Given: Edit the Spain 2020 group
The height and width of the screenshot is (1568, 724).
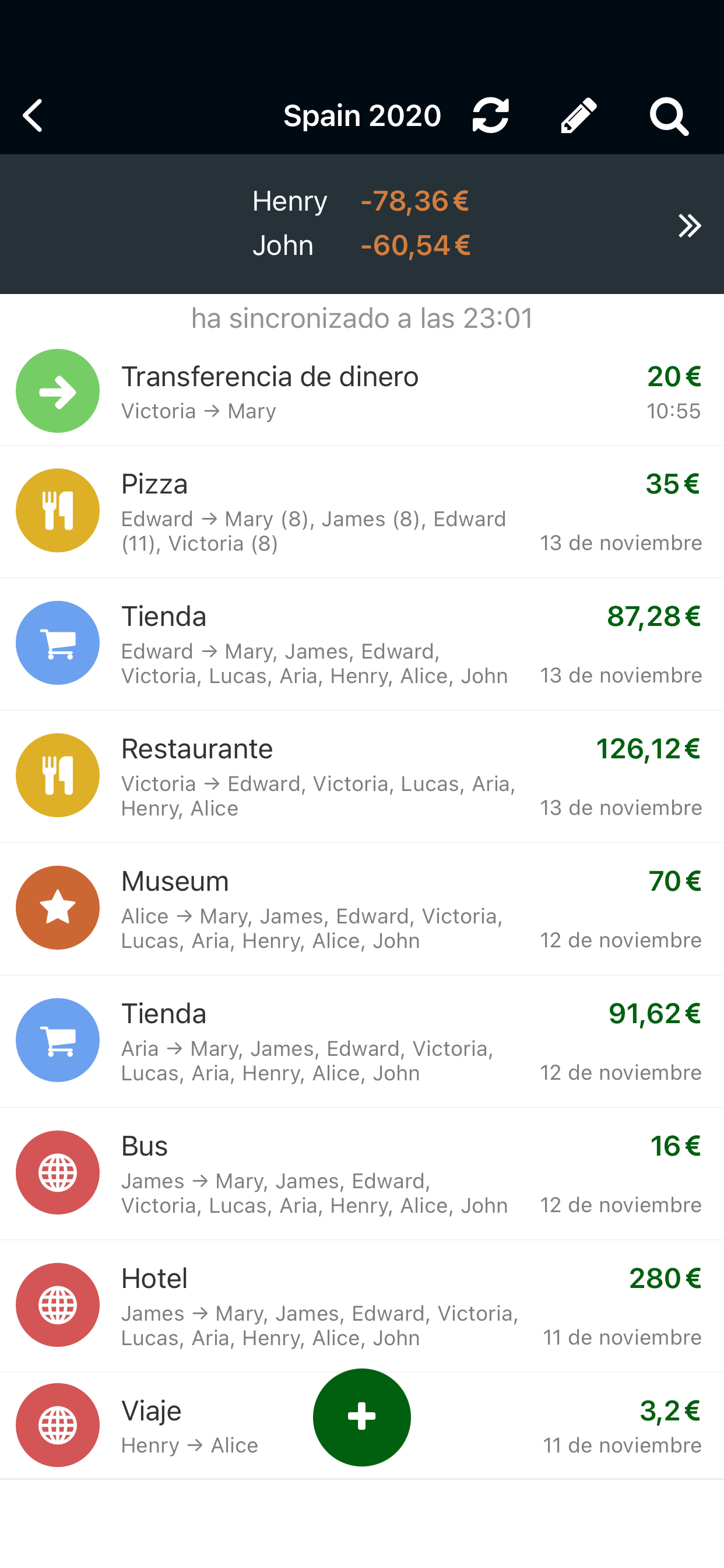Looking at the screenshot, I should tap(579, 116).
